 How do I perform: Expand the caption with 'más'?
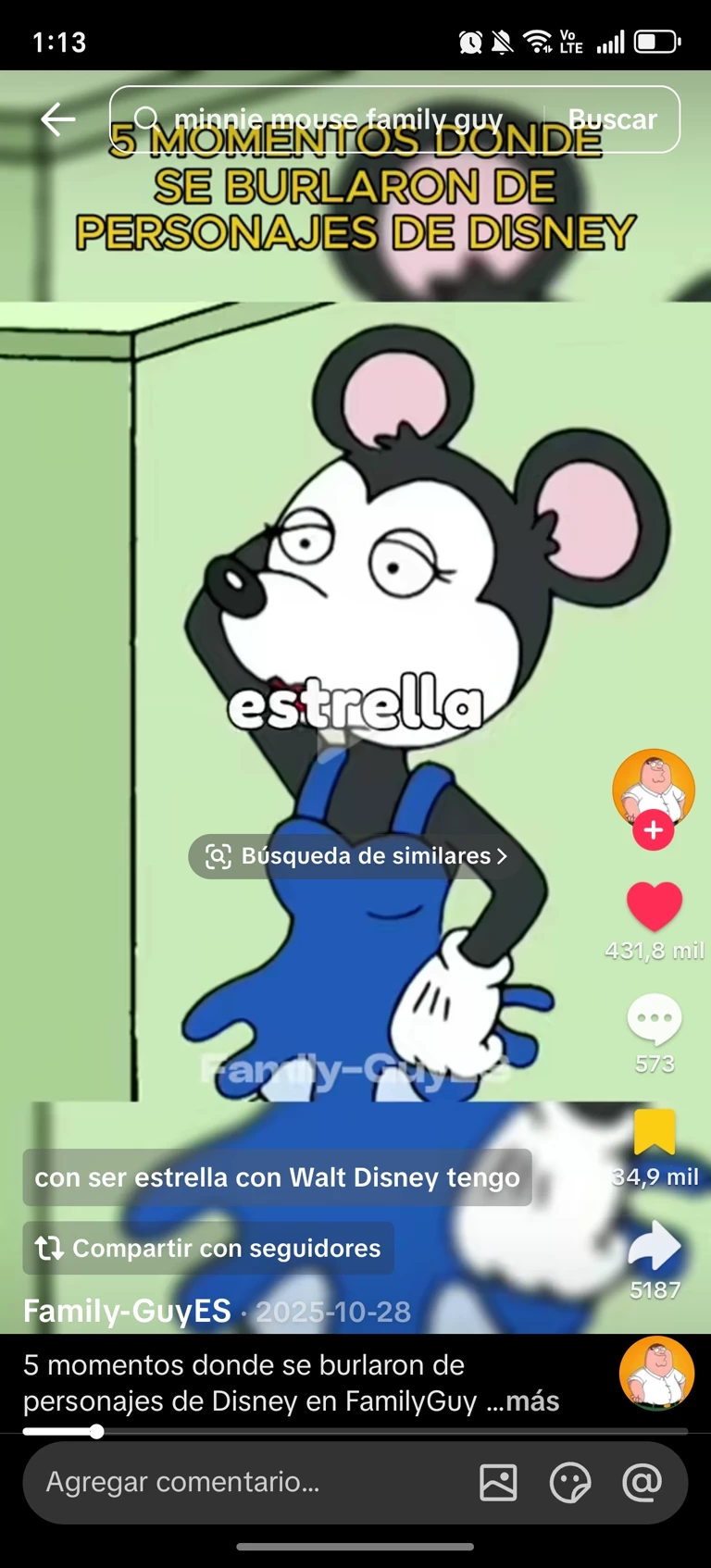point(524,1401)
